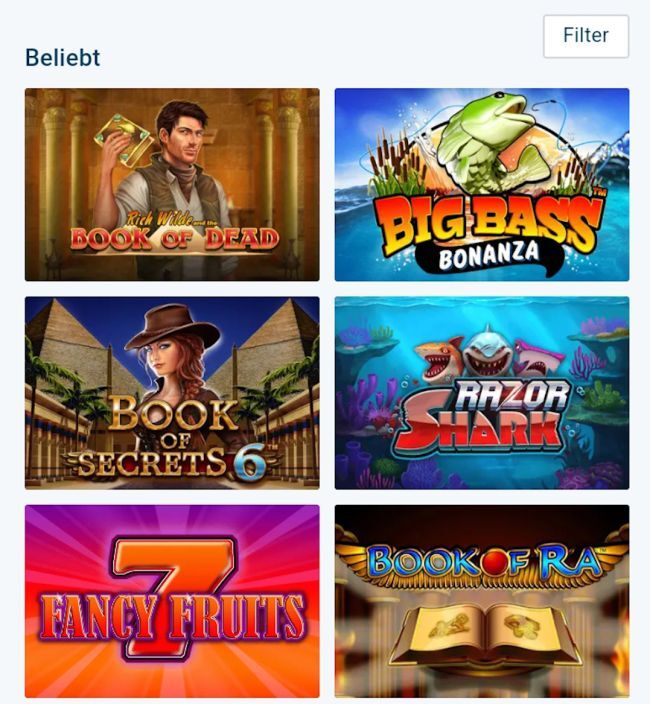The image size is (650, 704).
Task: Open the Filter button
Action: pos(585,36)
